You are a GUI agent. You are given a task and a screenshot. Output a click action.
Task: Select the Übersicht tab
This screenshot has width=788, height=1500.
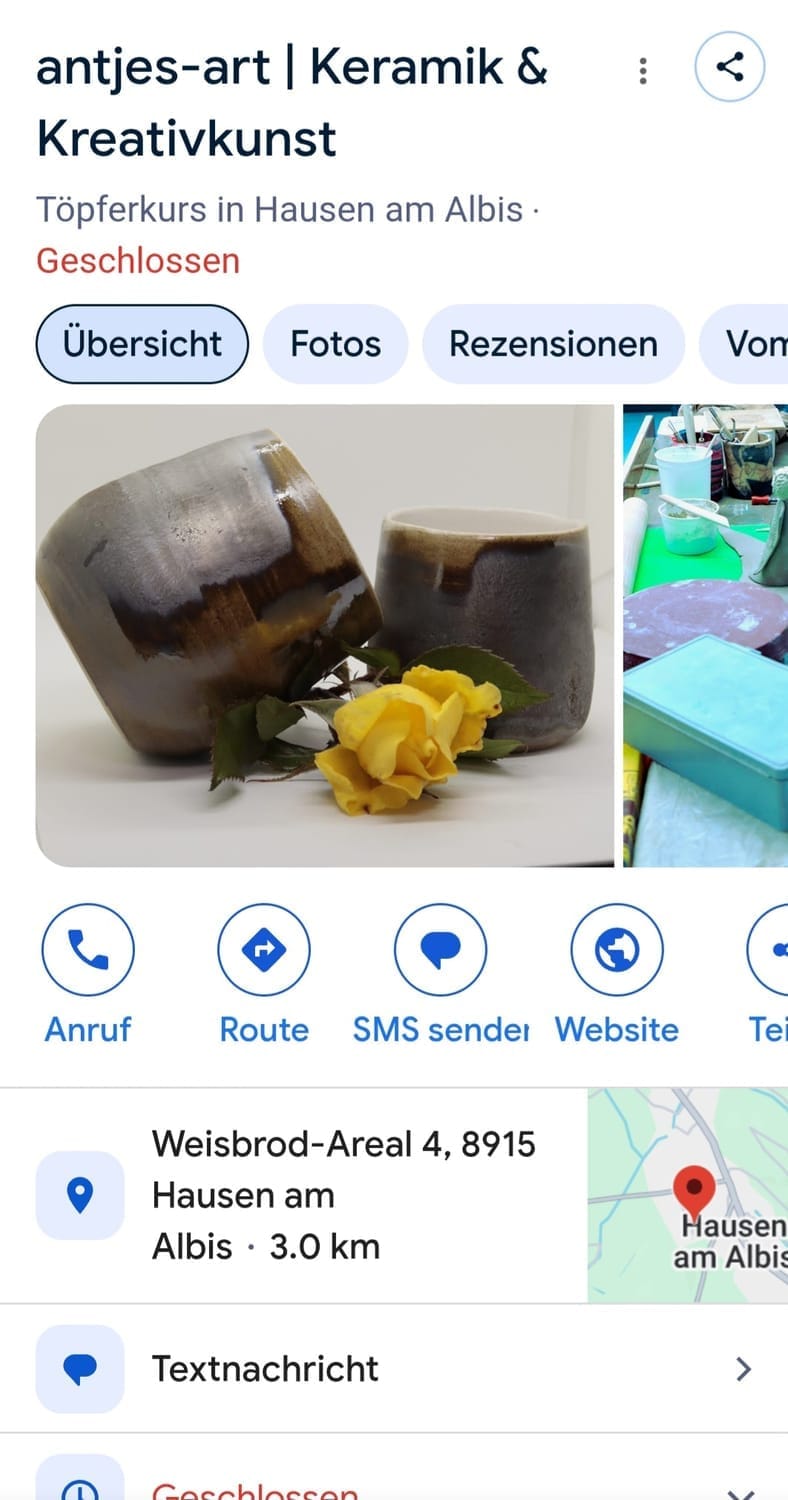point(141,343)
